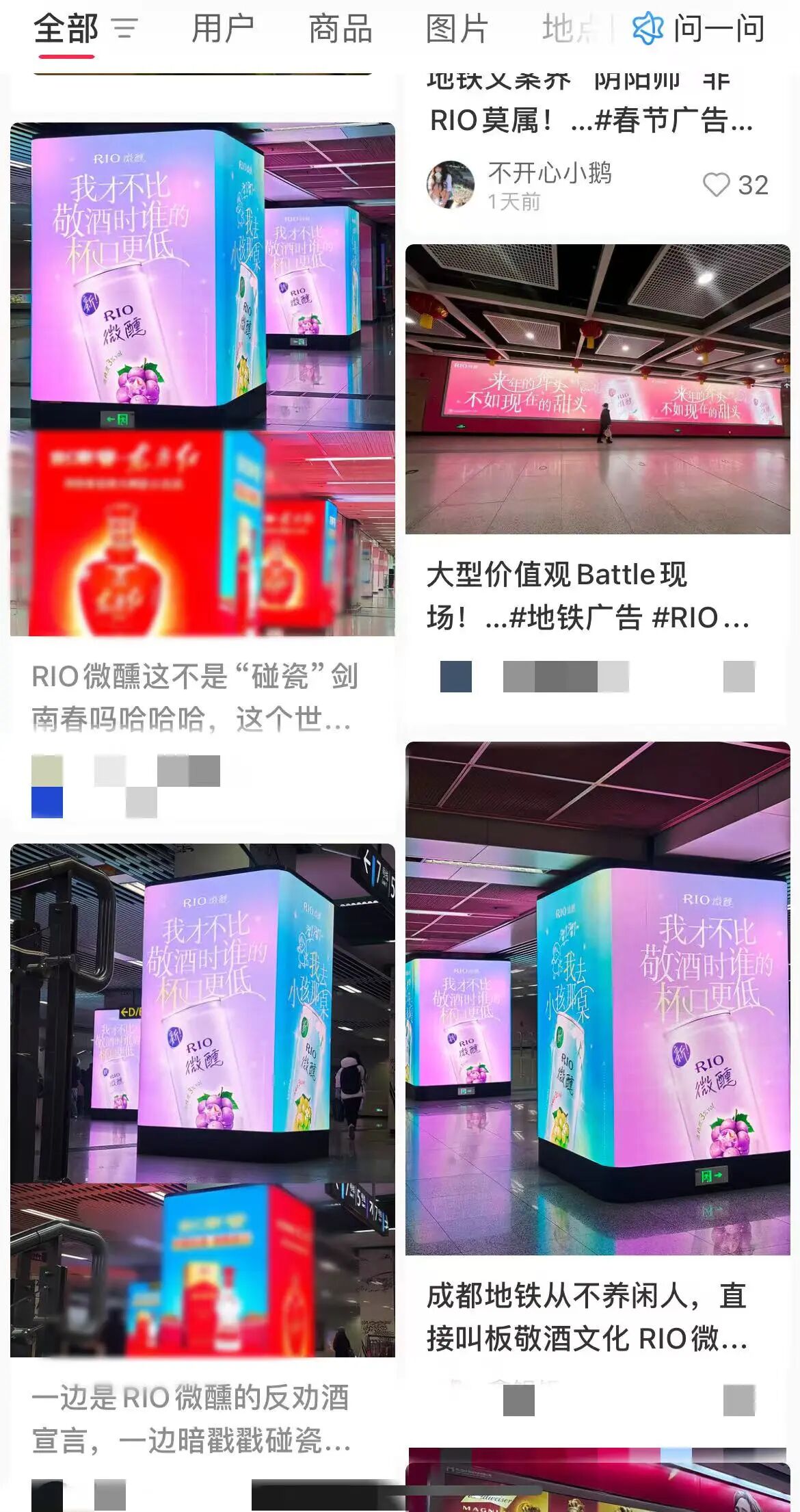The width and height of the screenshot is (800, 1512).
Task: Switch to the 图片 tab
Action: click(x=456, y=29)
